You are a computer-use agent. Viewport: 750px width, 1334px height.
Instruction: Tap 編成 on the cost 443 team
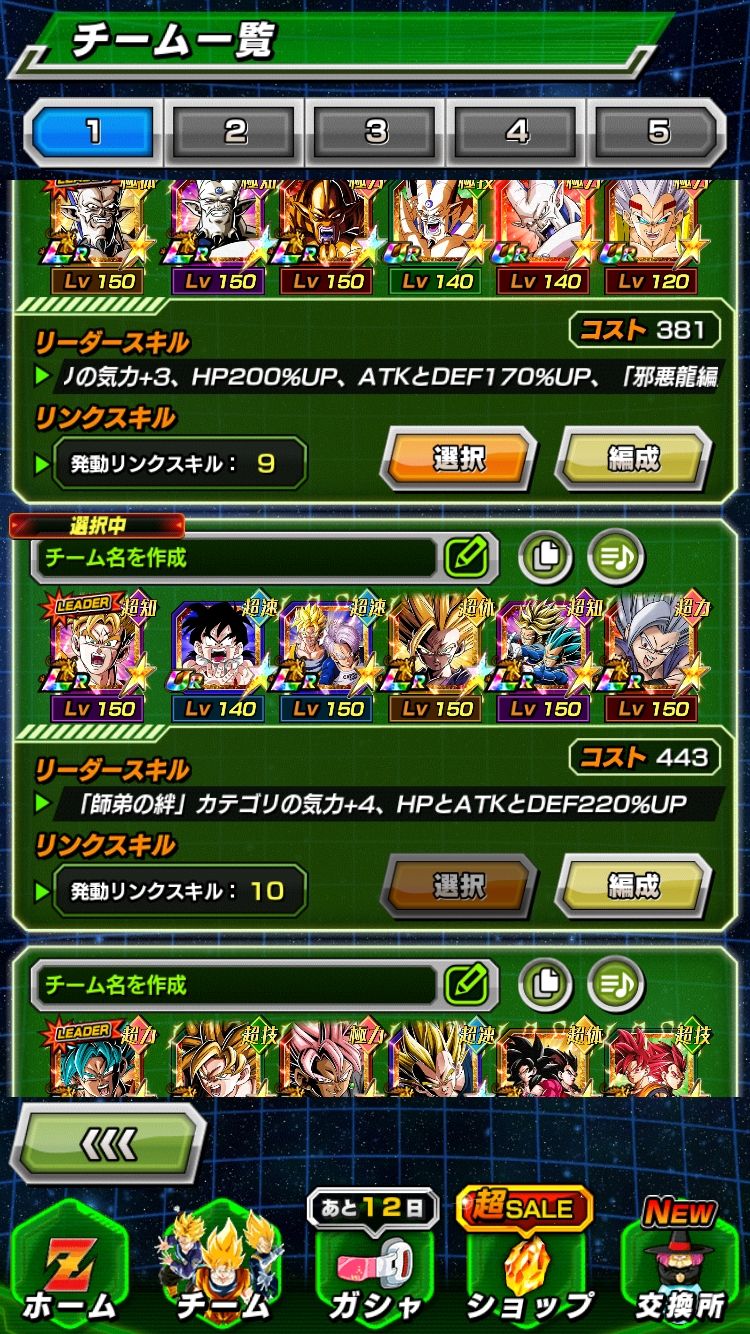tap(633, 887)
